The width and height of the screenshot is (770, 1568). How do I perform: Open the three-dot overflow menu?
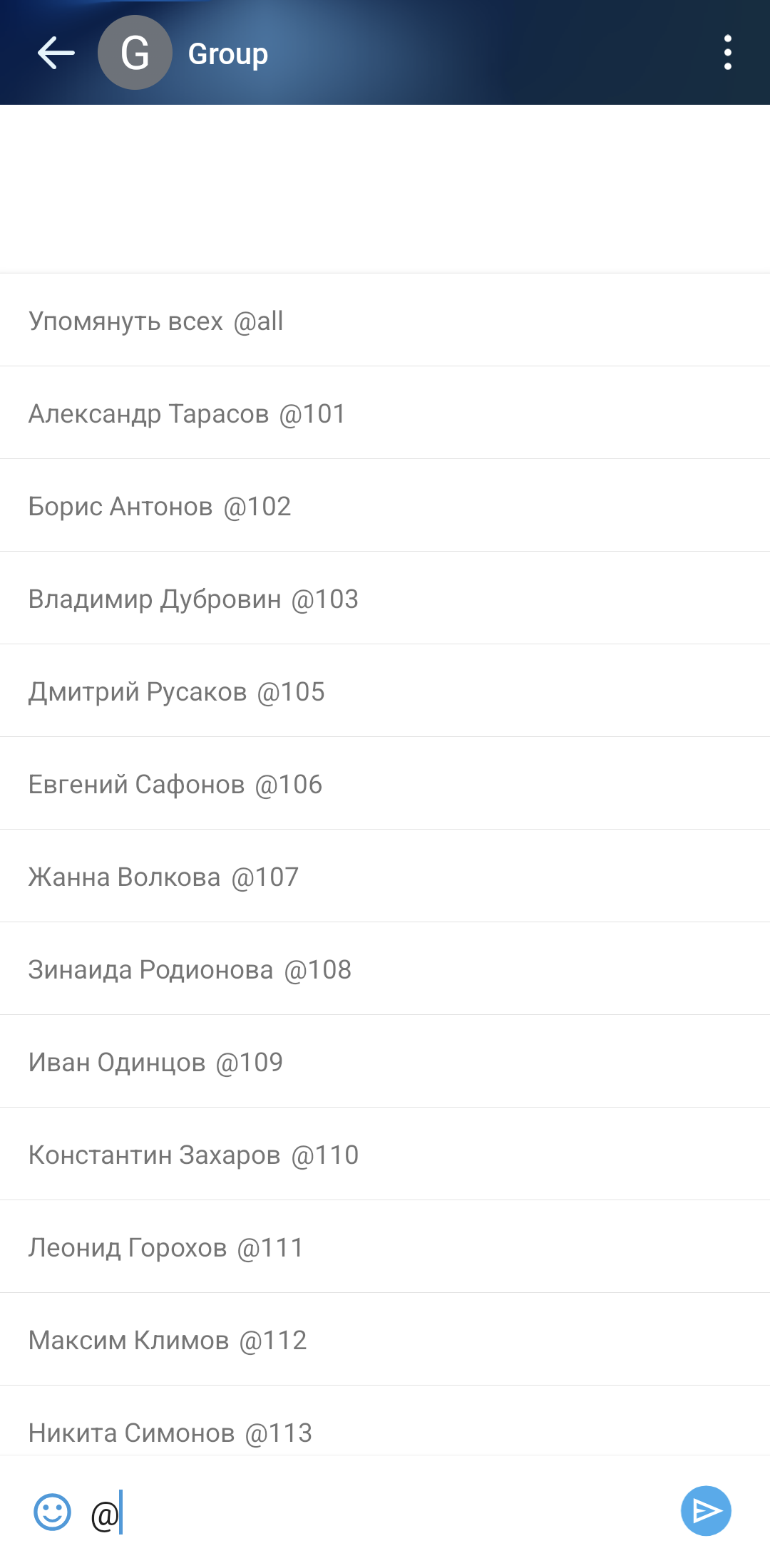727,53
